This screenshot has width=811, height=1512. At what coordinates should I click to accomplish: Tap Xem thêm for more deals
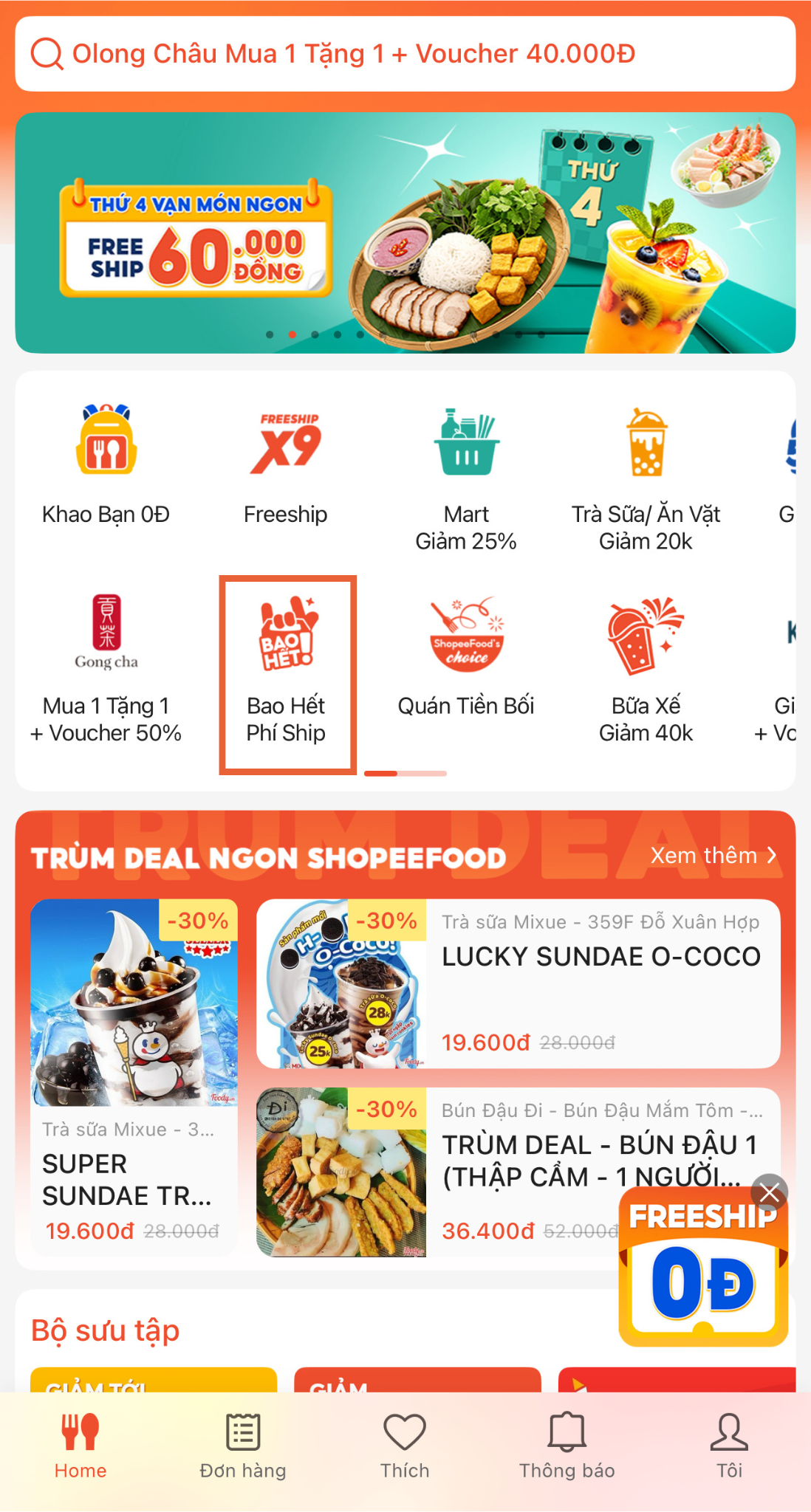click(712, 856)
